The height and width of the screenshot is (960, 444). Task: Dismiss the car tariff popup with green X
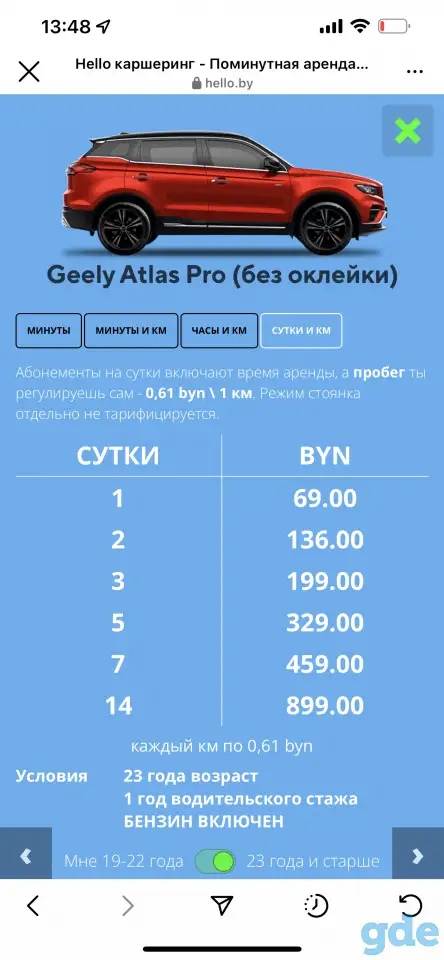tap(408, 130)
